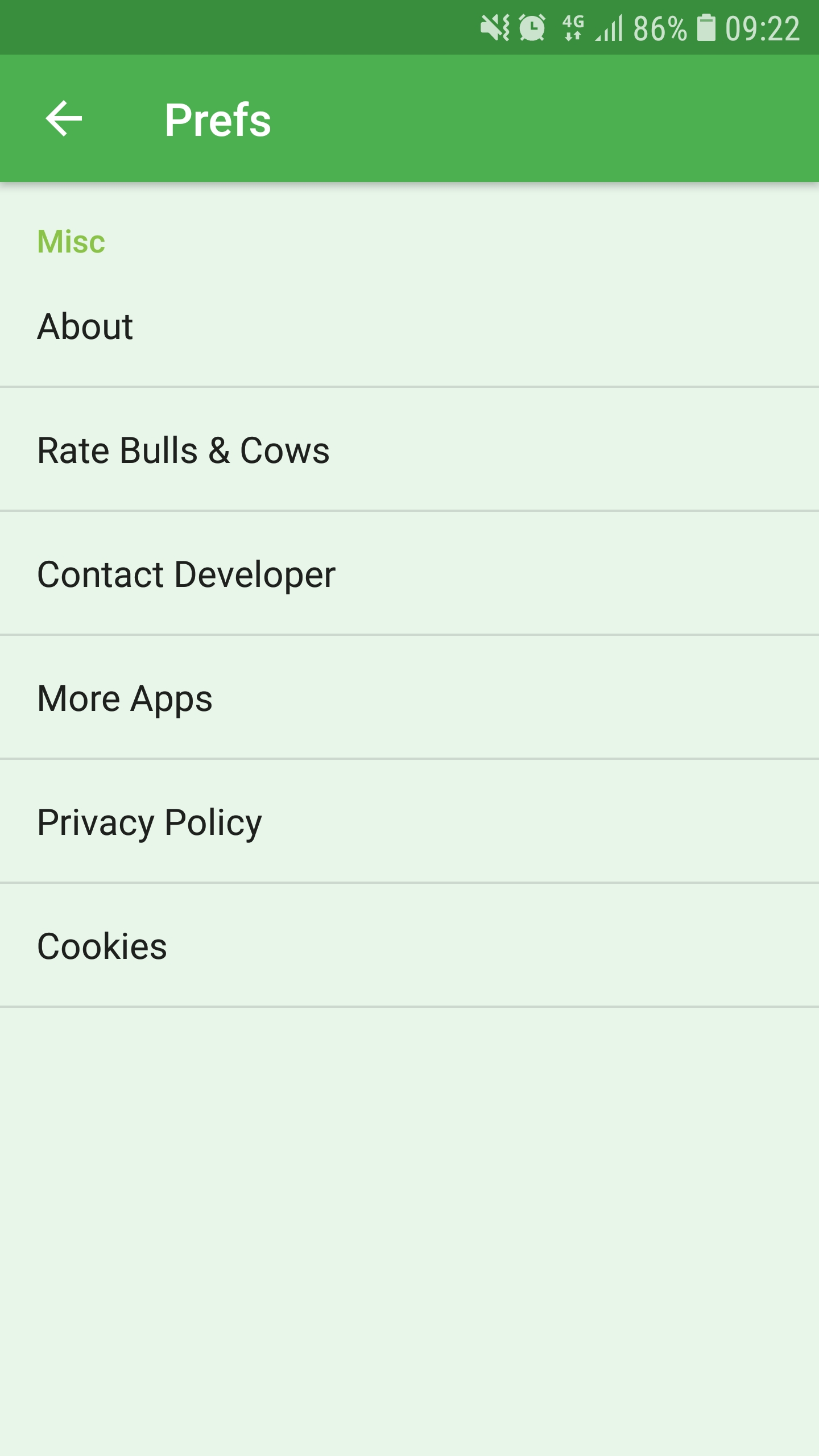Open Contact Developer
Screen dimensions: 819x1456
click(x=187, y=574)
